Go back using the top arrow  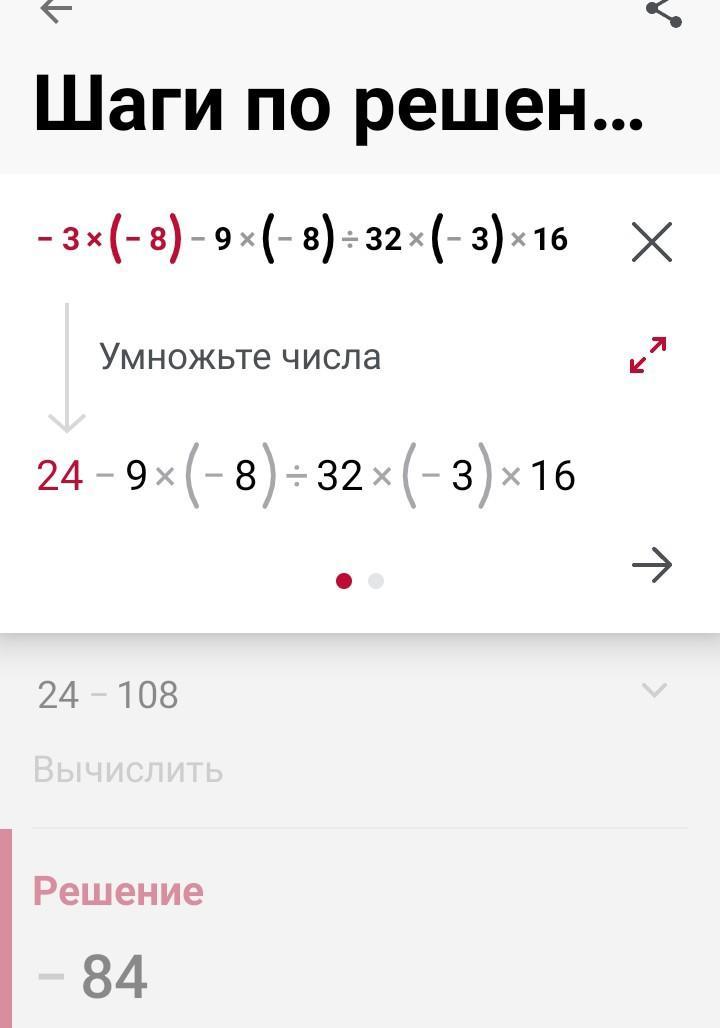(x=57, y=12)
